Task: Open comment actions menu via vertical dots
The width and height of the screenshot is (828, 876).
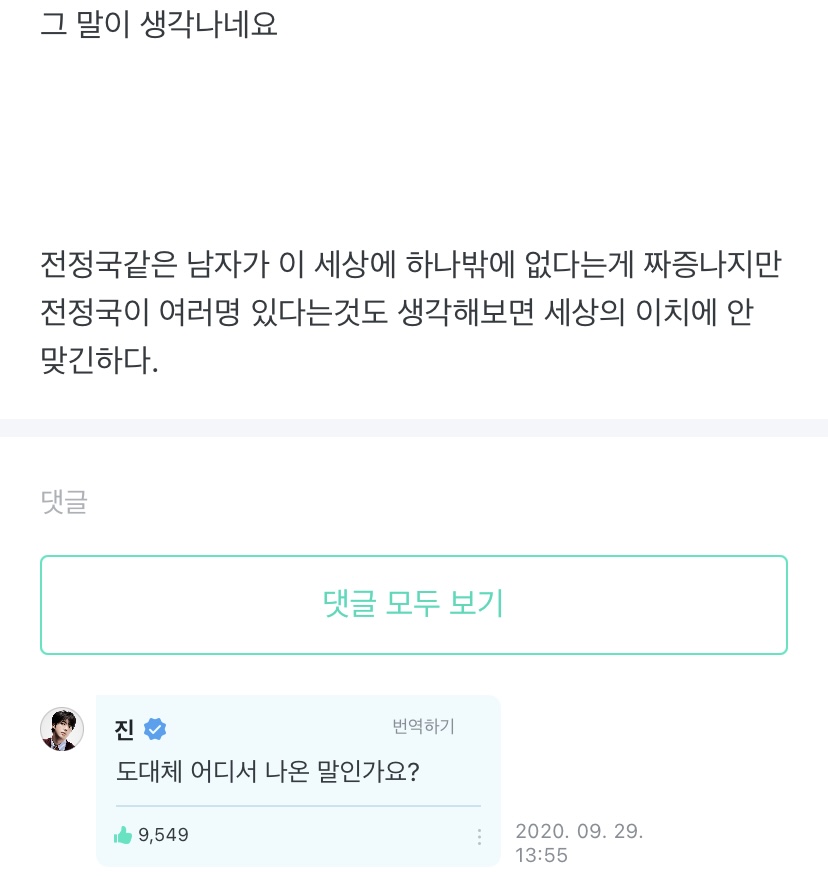Action: click(x=479, y=838)
